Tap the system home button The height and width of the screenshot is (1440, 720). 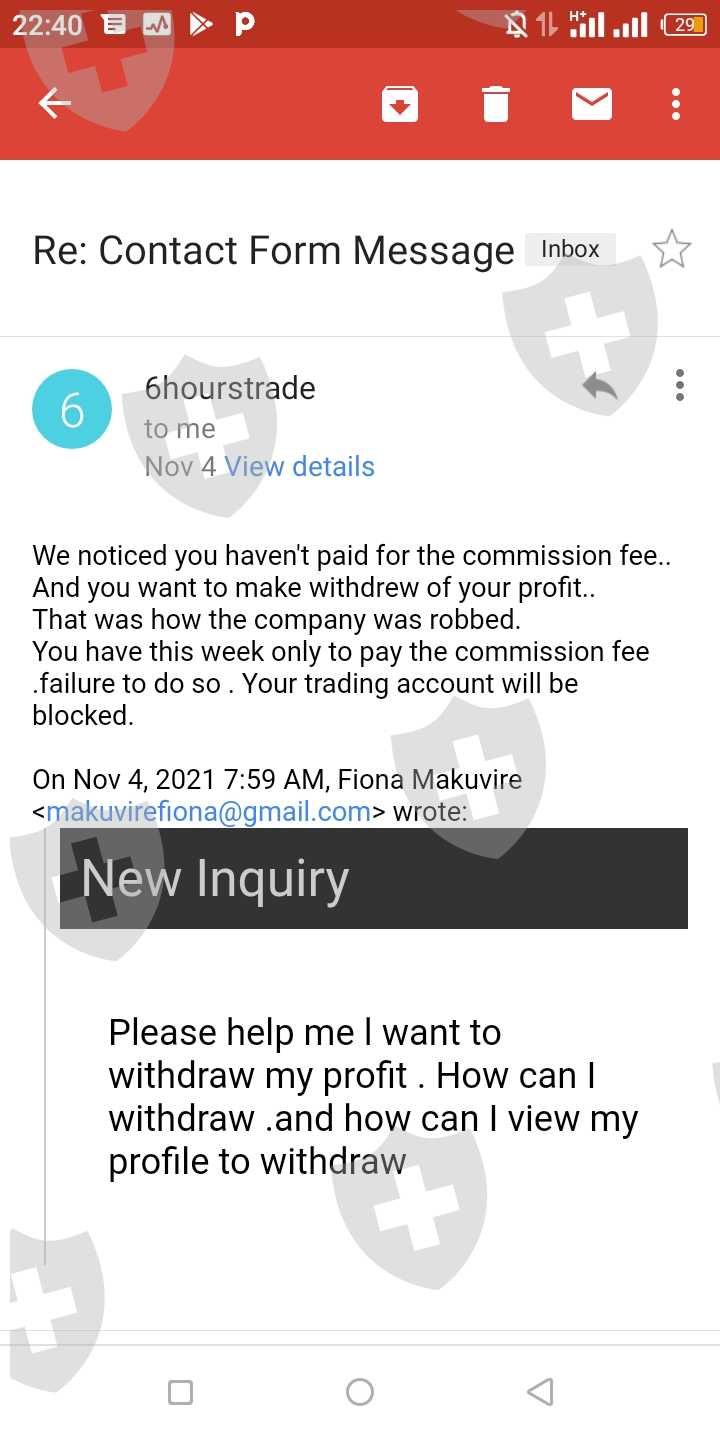tap(360, 1391)
